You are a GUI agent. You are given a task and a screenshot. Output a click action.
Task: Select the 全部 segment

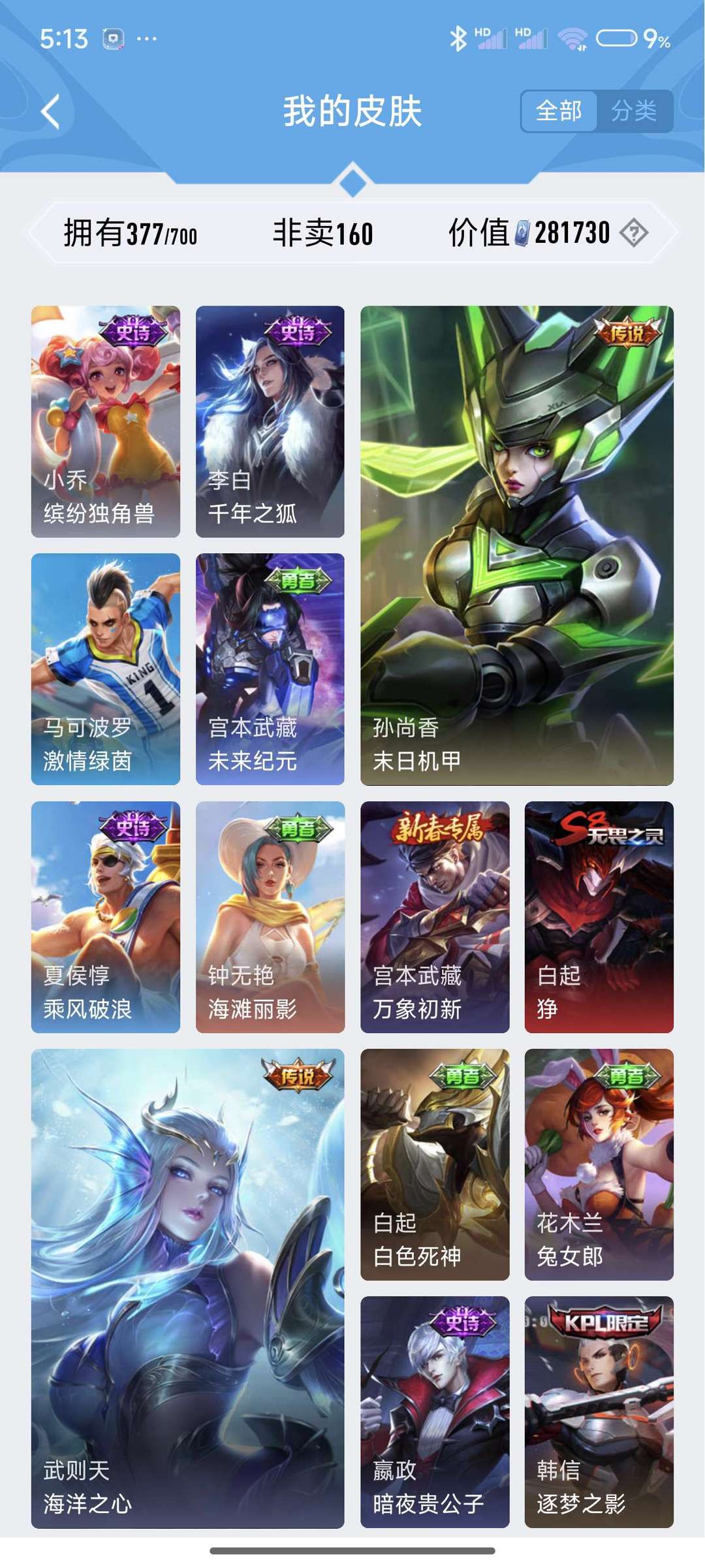point(559,111)
